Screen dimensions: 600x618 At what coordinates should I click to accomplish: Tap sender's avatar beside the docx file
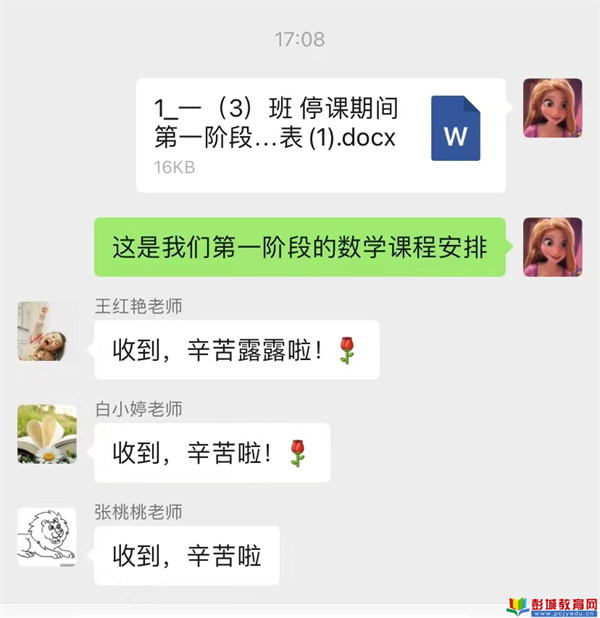point(552,108)
